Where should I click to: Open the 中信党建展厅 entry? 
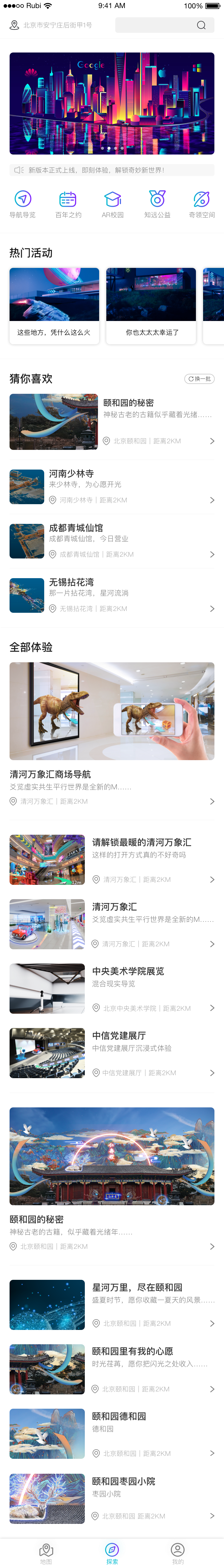click(112, 1052)
